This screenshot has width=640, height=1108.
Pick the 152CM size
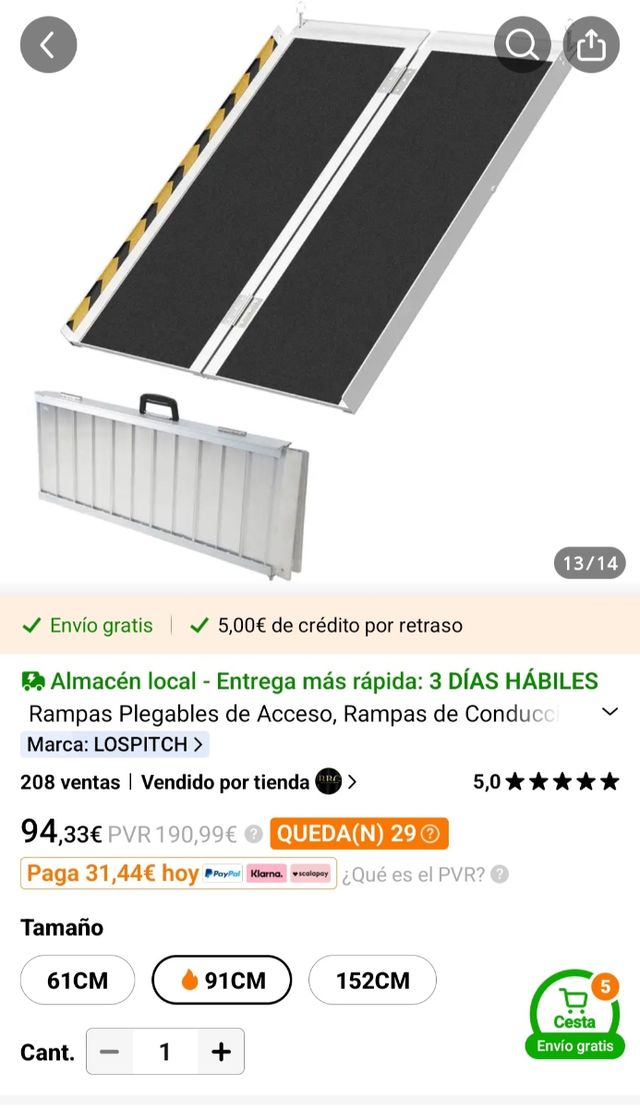tap(372, 980)
